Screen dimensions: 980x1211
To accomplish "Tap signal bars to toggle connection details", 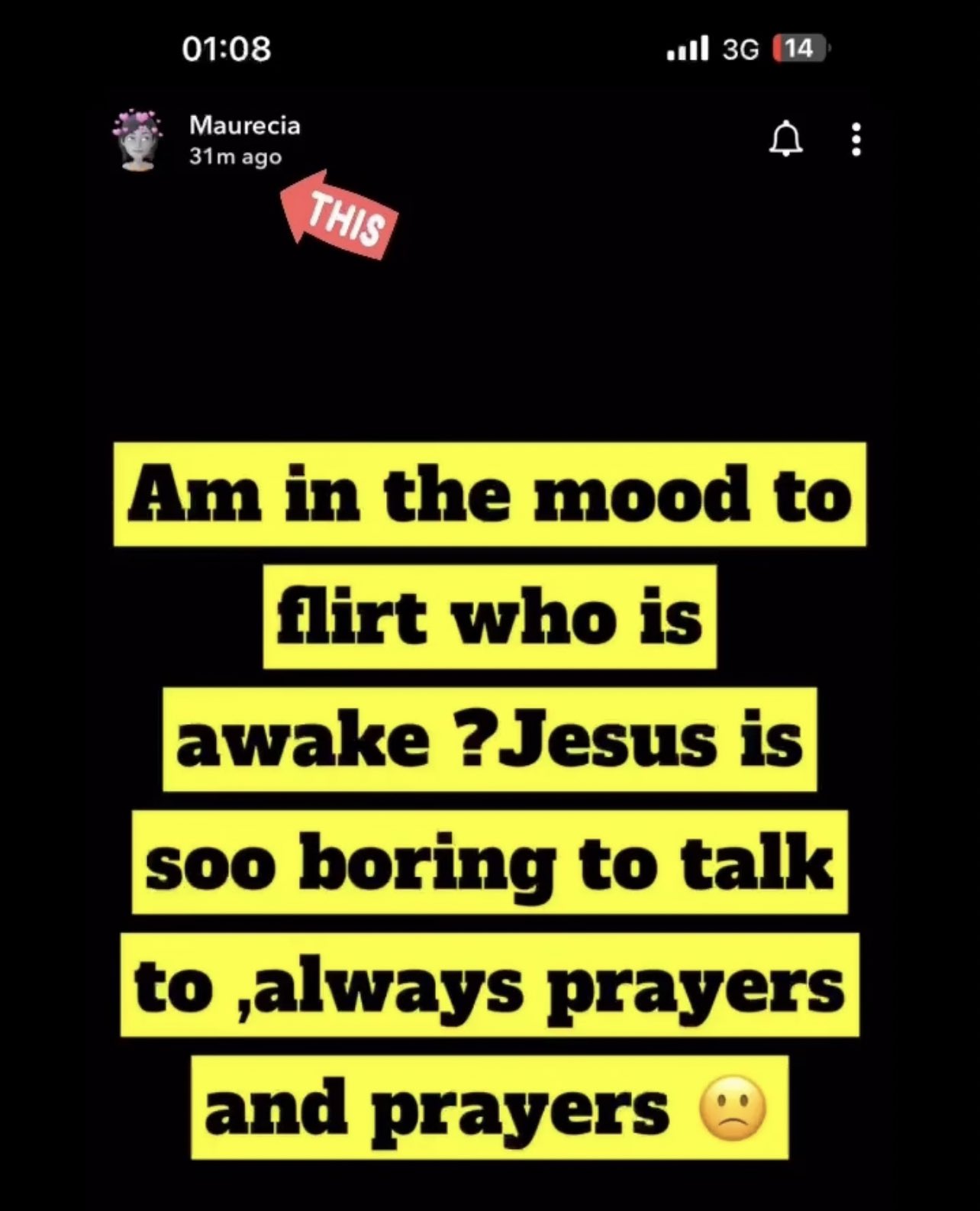I will pyautogui.click(x=686, y=49).
